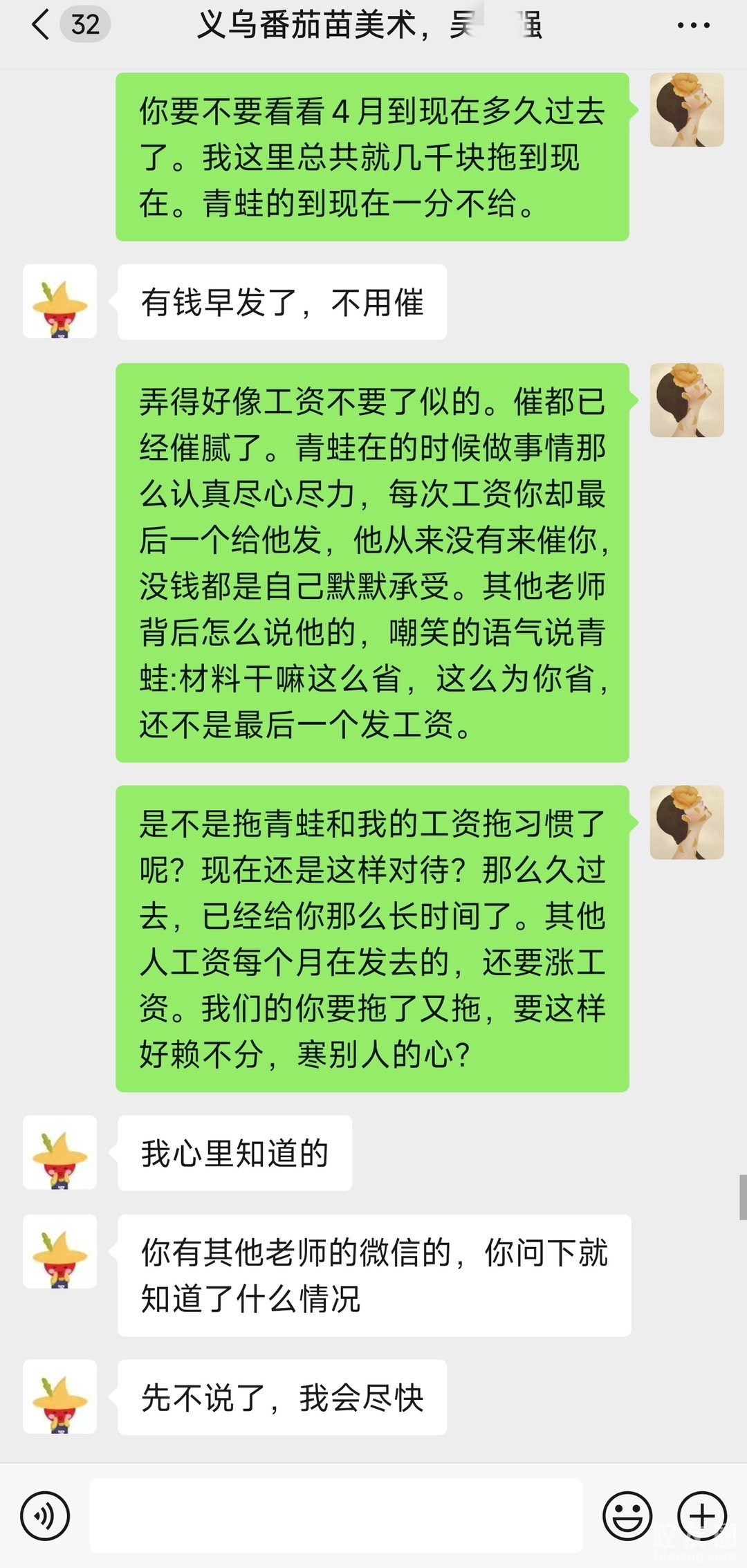Open the avatar beside '有钱早发了，不用催'
747x1568 pixels.
(x=60, y=302)
